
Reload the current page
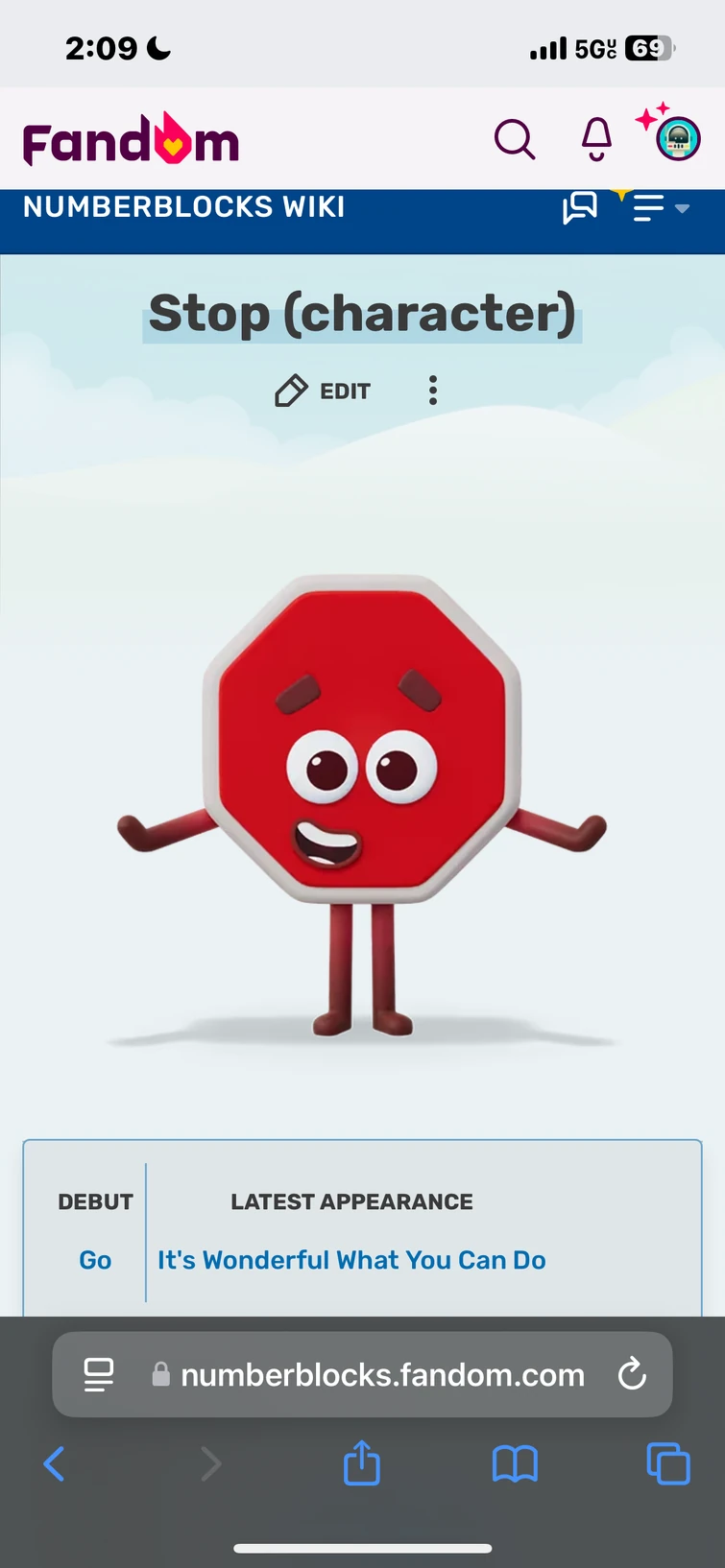[x=632, y=1374]
